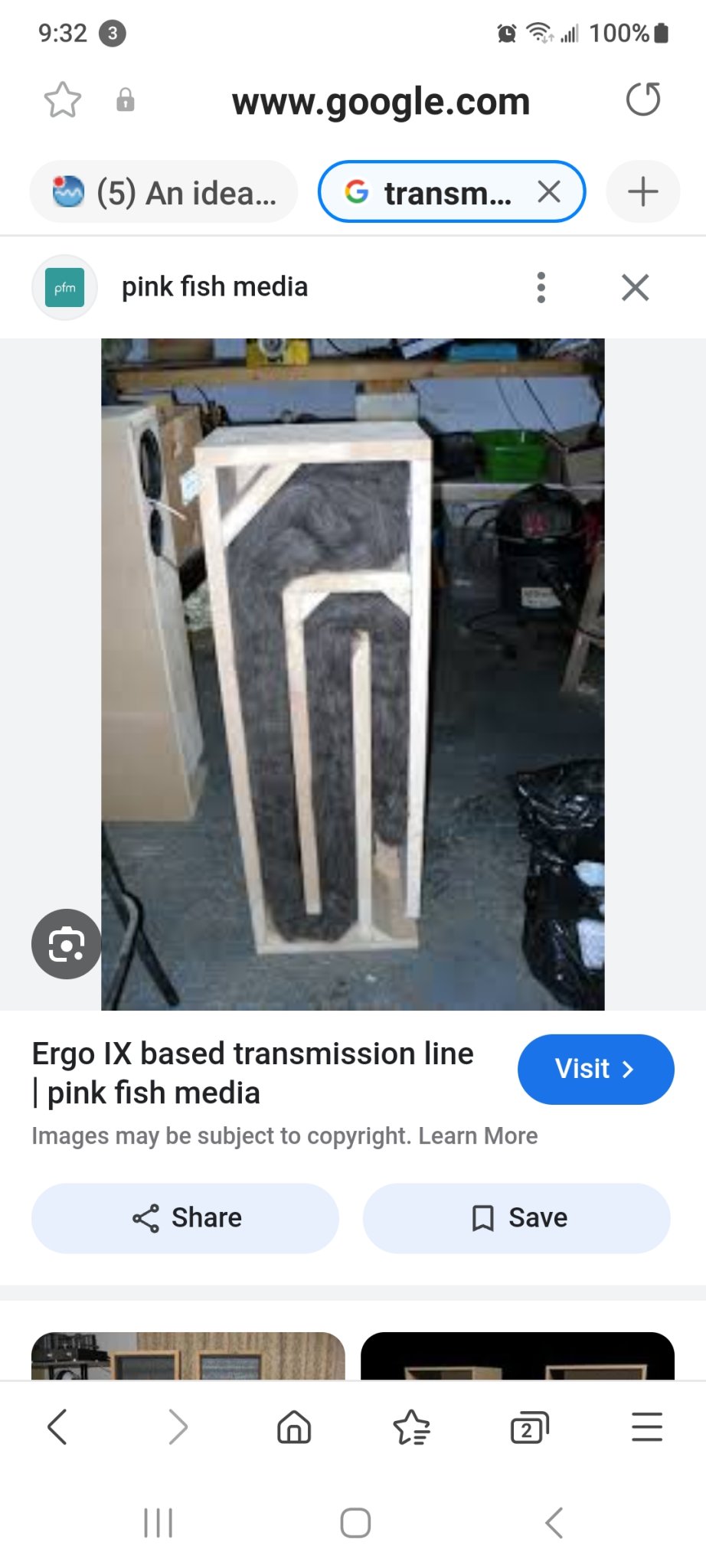
Task: Open the browser hamburger menu
Action: (x=646, y=1427)
